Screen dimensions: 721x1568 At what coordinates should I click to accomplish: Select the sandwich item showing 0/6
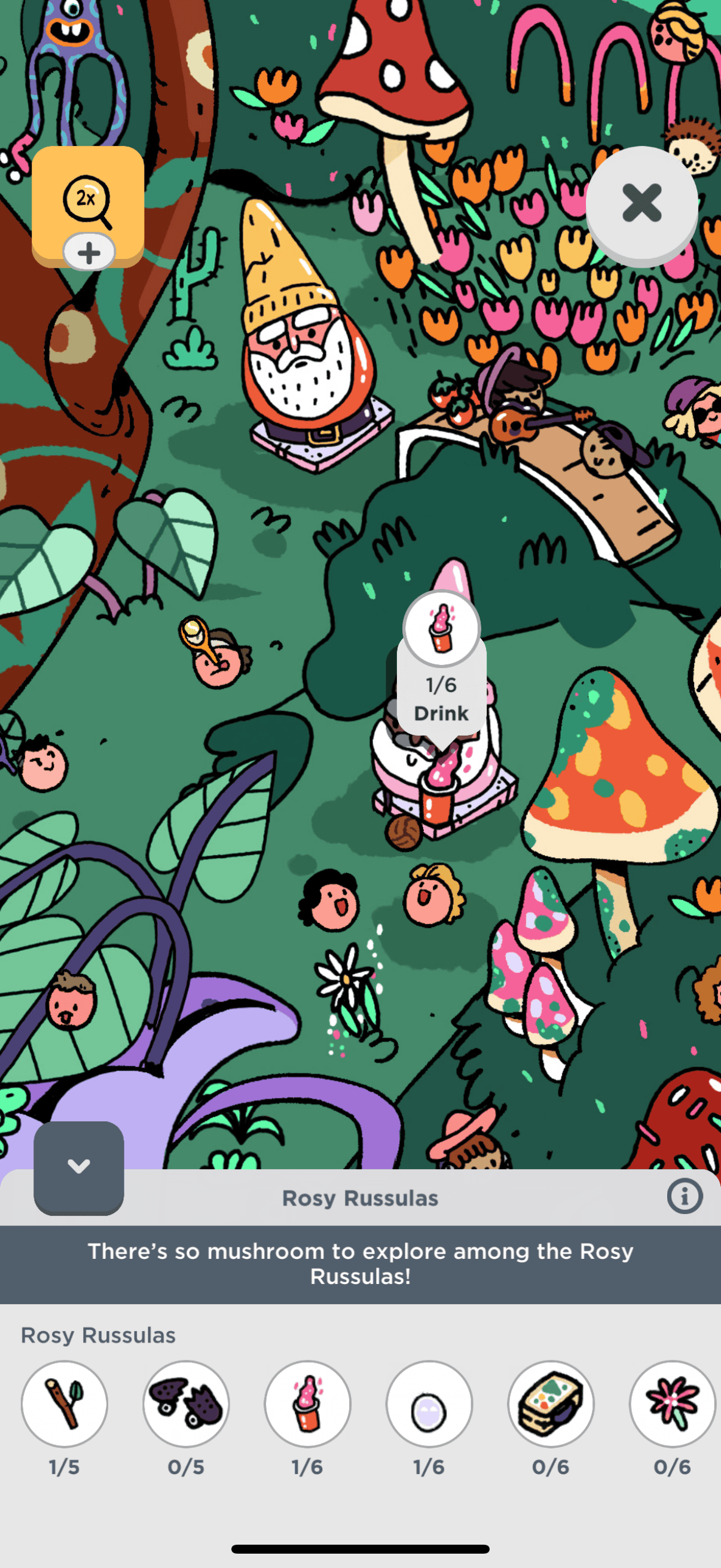coord(551,1403)
